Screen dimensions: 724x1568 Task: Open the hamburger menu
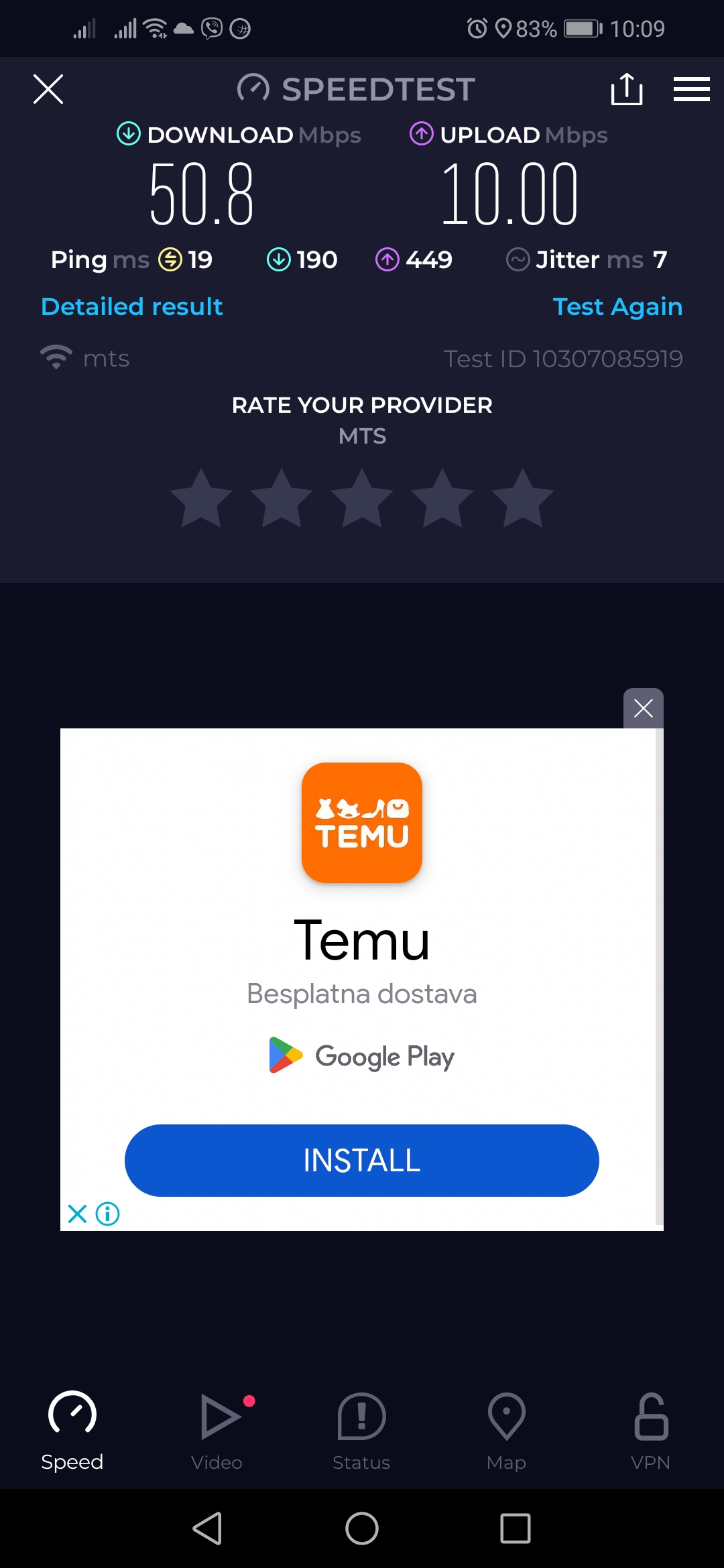coord(691,89)
